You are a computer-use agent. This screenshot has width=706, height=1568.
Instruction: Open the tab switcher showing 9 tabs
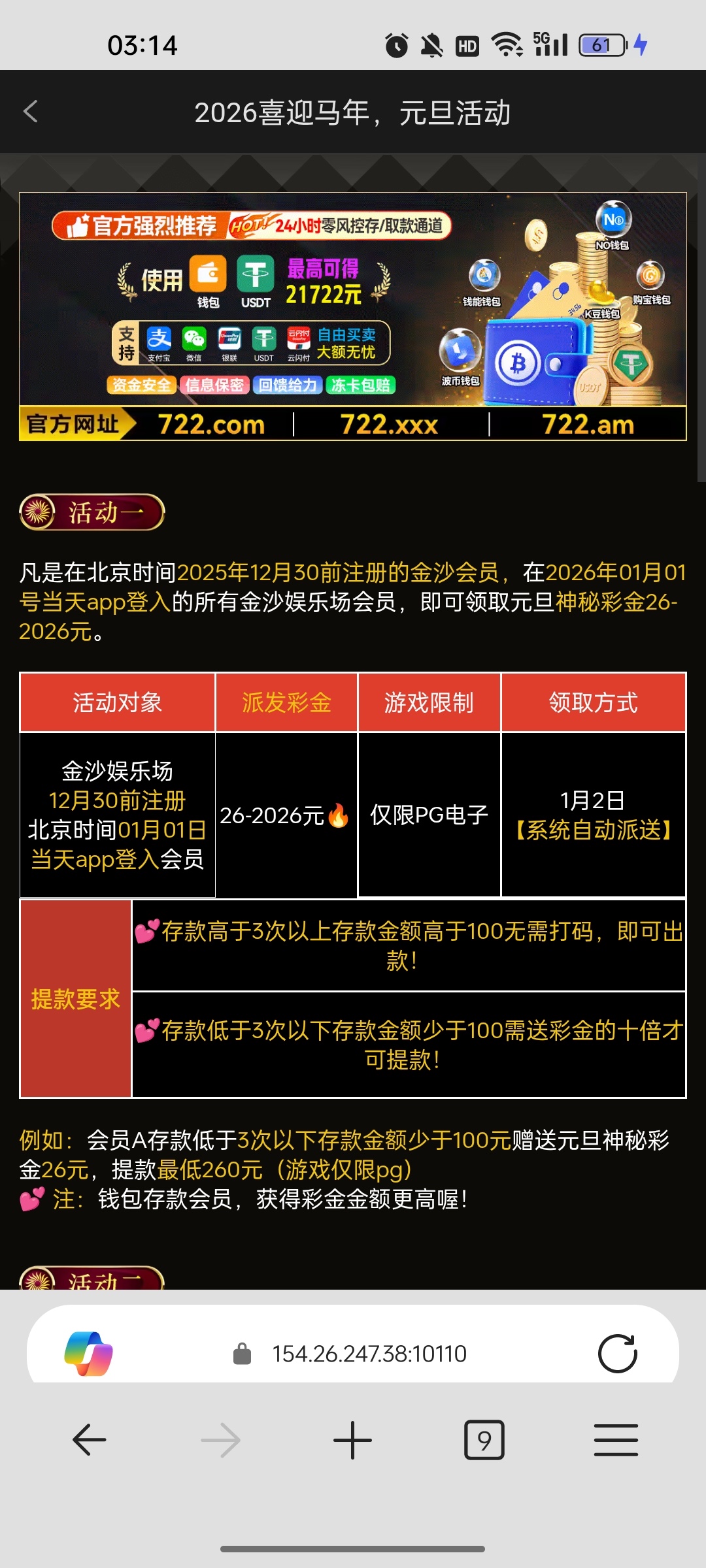484,1439
